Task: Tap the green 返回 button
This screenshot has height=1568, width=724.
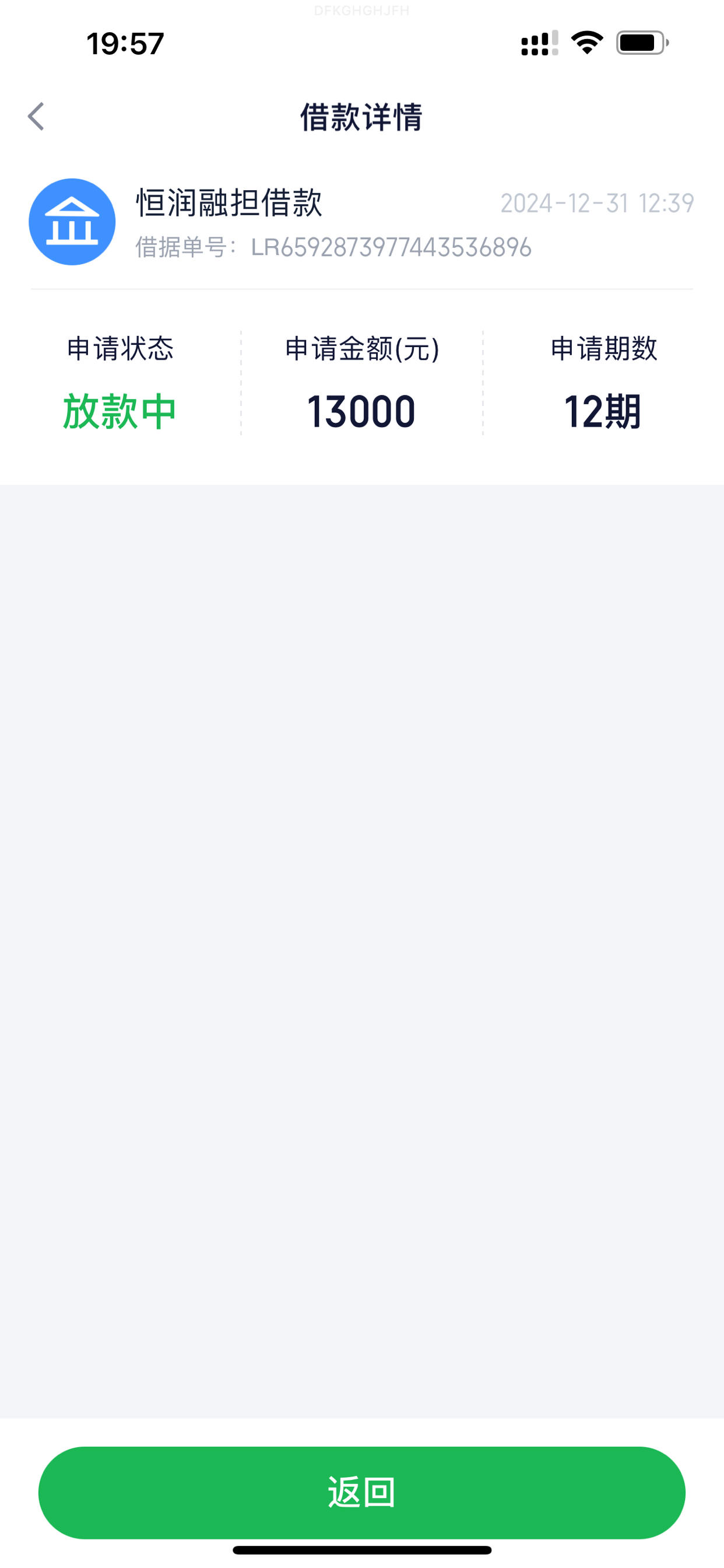Action: (x=362, y=1493)
